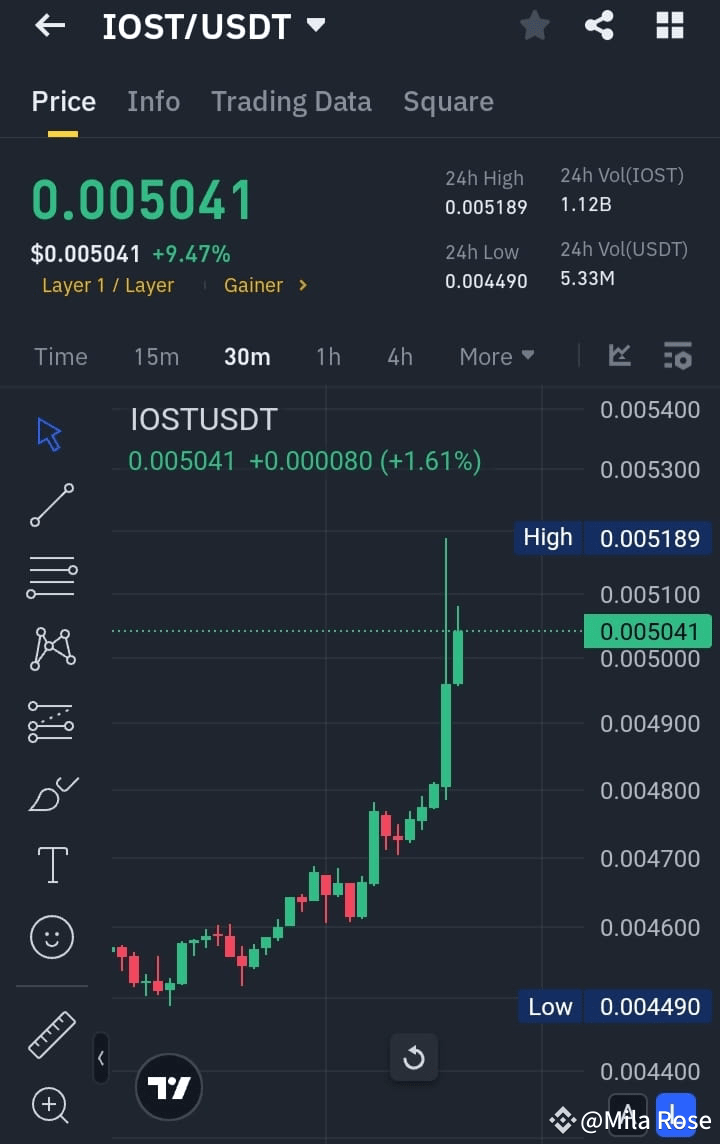
Task: Select the trend line drawing tool
Action: (50, 506)
